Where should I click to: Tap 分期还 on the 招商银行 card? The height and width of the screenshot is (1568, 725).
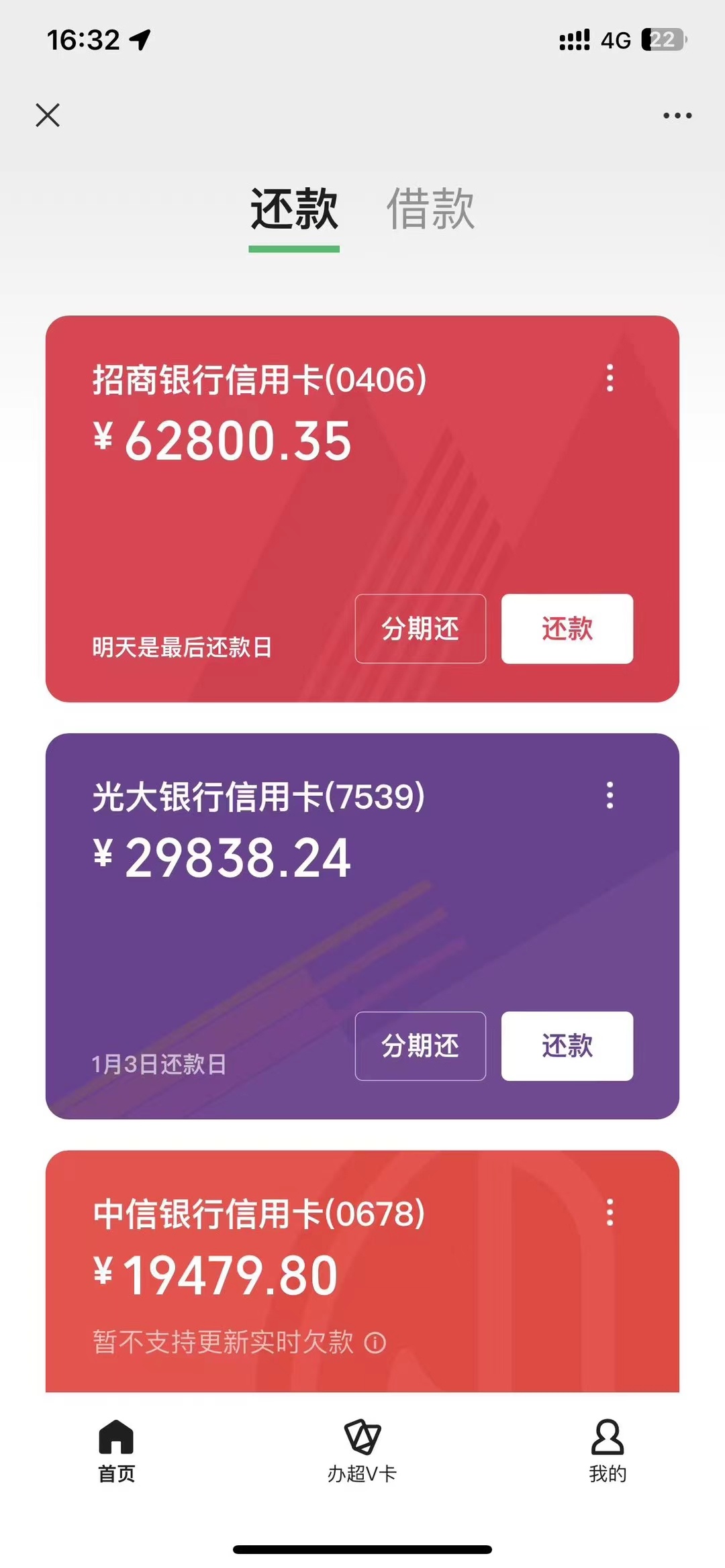pos(420,629)
